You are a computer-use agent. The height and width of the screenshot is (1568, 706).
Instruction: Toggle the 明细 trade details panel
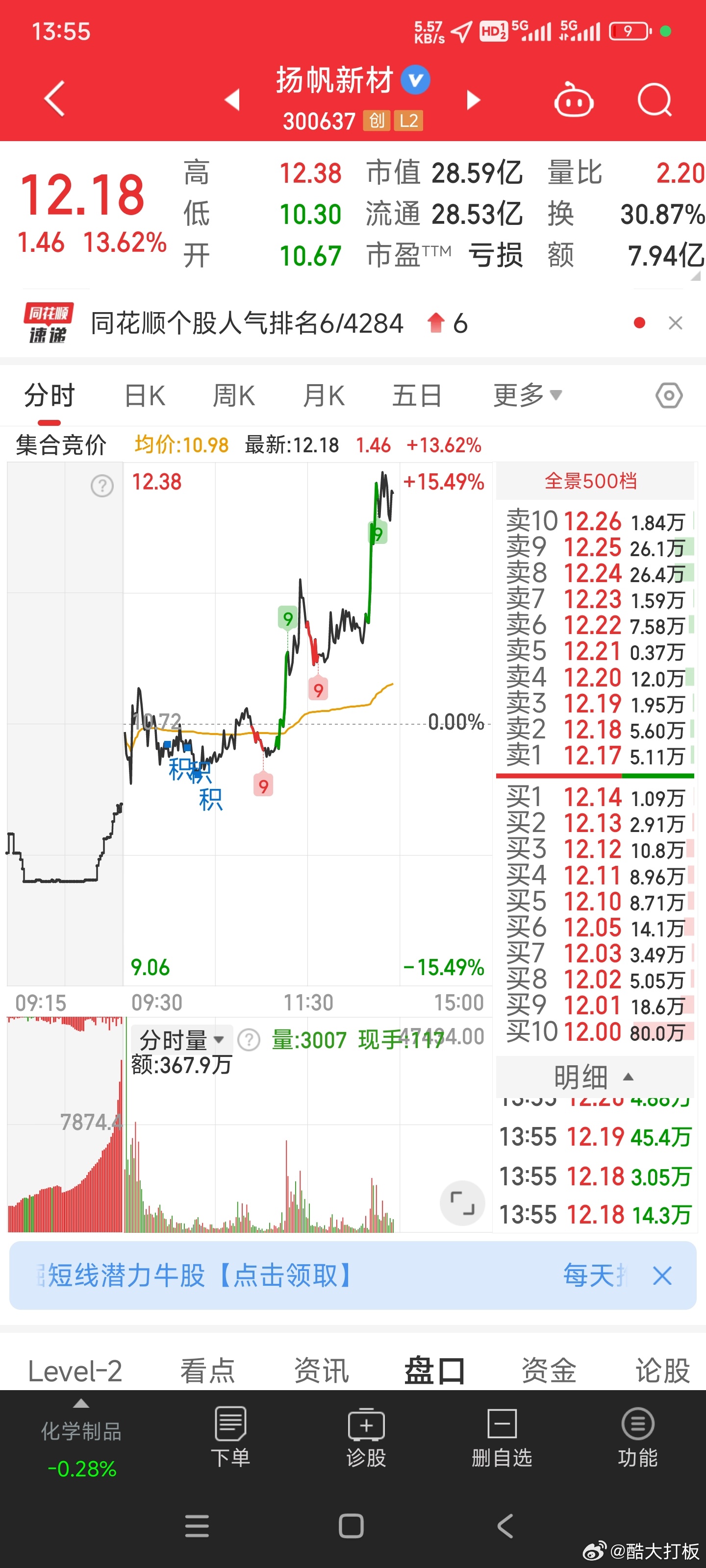[595, 1076]
